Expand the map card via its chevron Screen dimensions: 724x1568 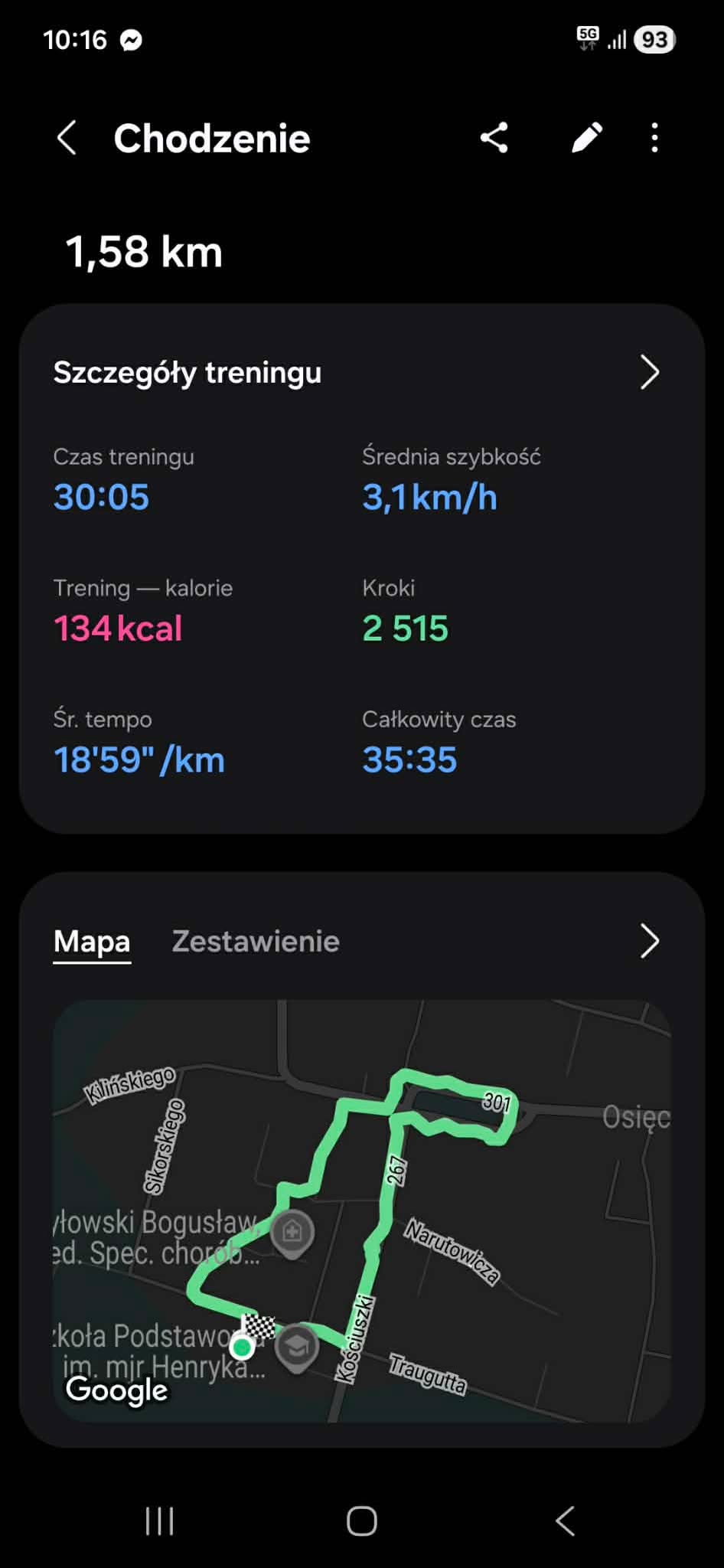648,941
